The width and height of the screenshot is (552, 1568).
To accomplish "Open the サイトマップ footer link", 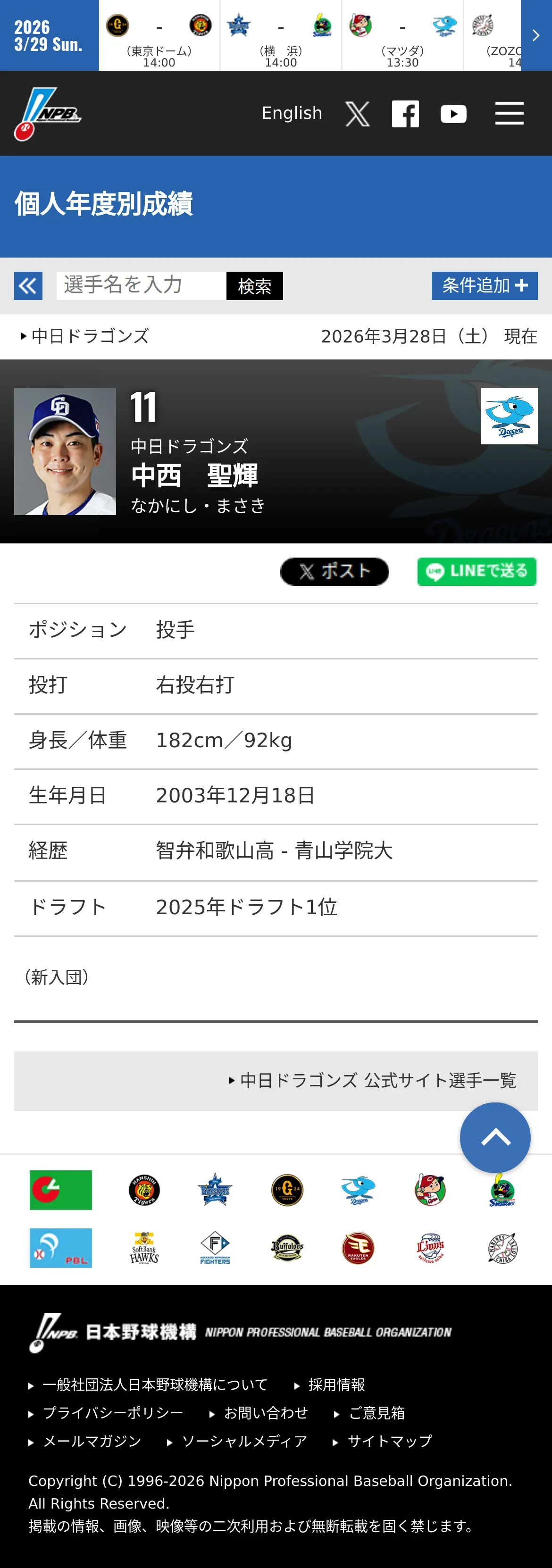I will pos(382,1441).
